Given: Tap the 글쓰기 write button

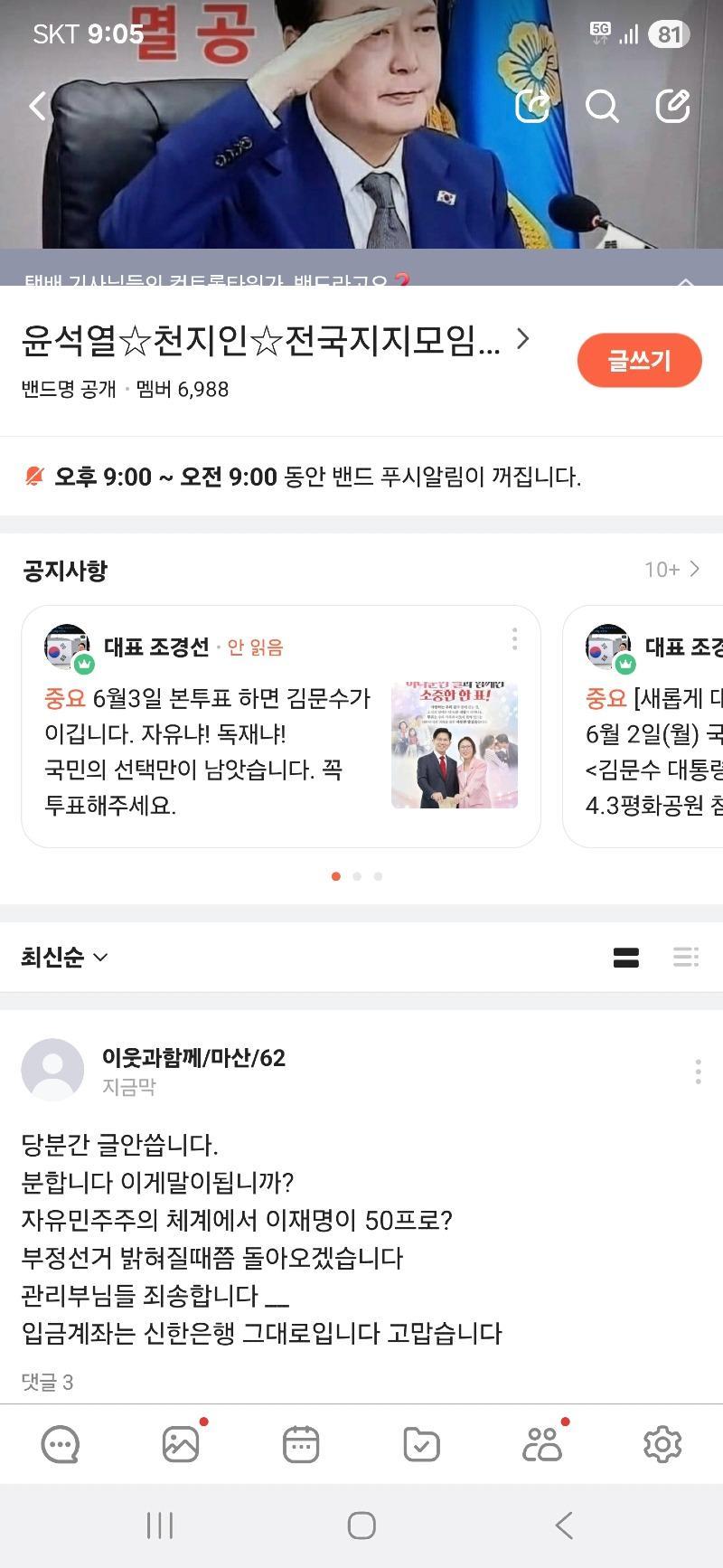Looking at the screenshot, I should coord(640,360).
